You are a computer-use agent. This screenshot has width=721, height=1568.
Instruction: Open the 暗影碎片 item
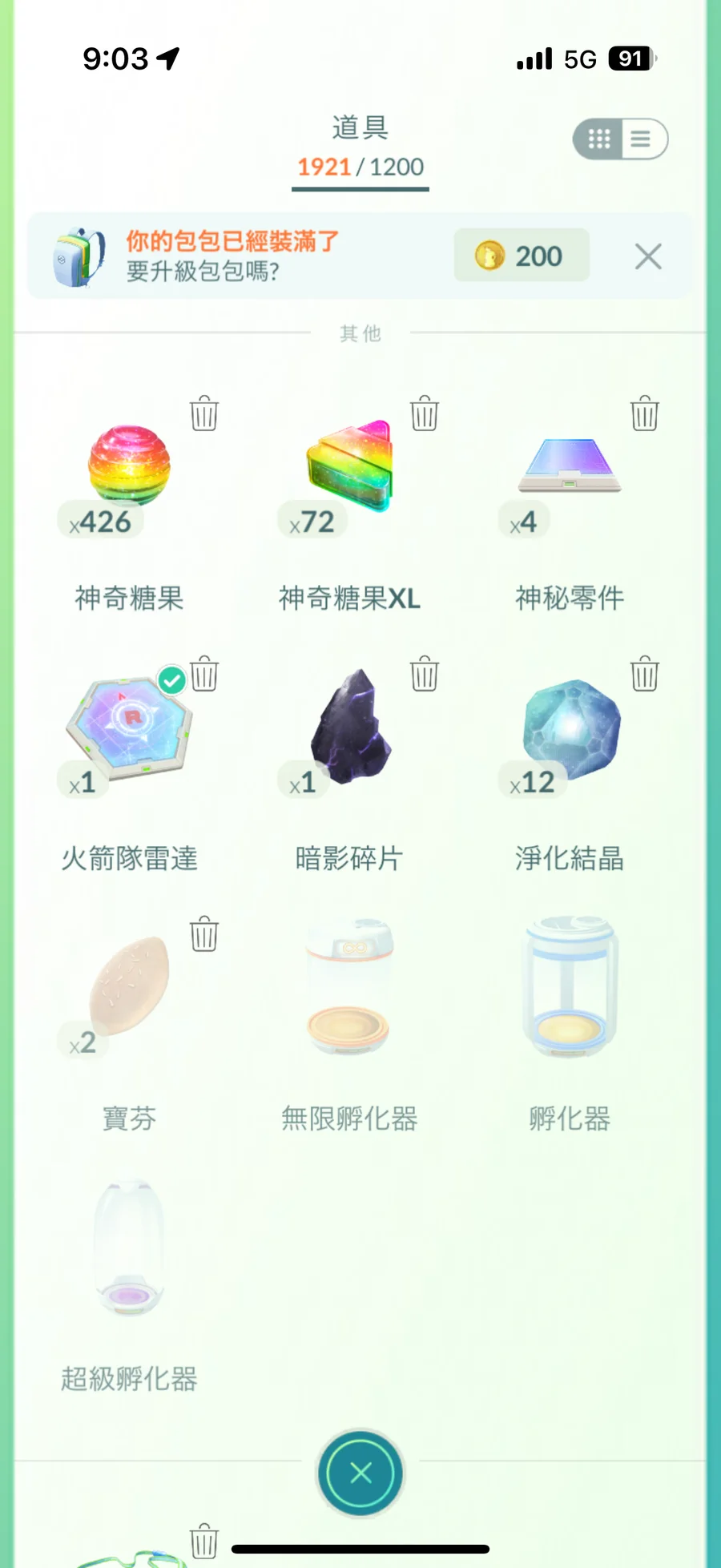click(349, 726)
